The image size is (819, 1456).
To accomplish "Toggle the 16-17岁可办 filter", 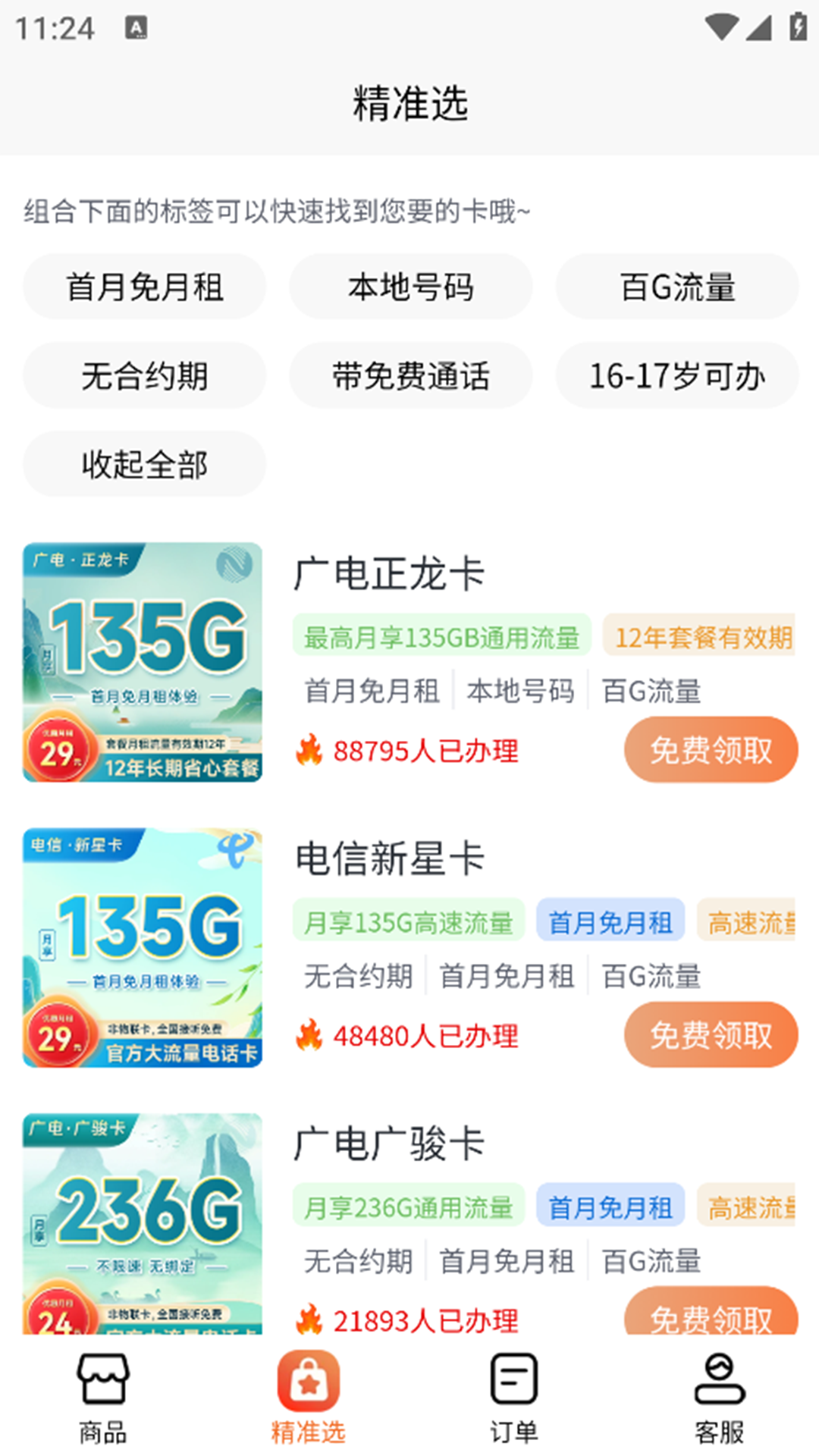I will 677,375.
